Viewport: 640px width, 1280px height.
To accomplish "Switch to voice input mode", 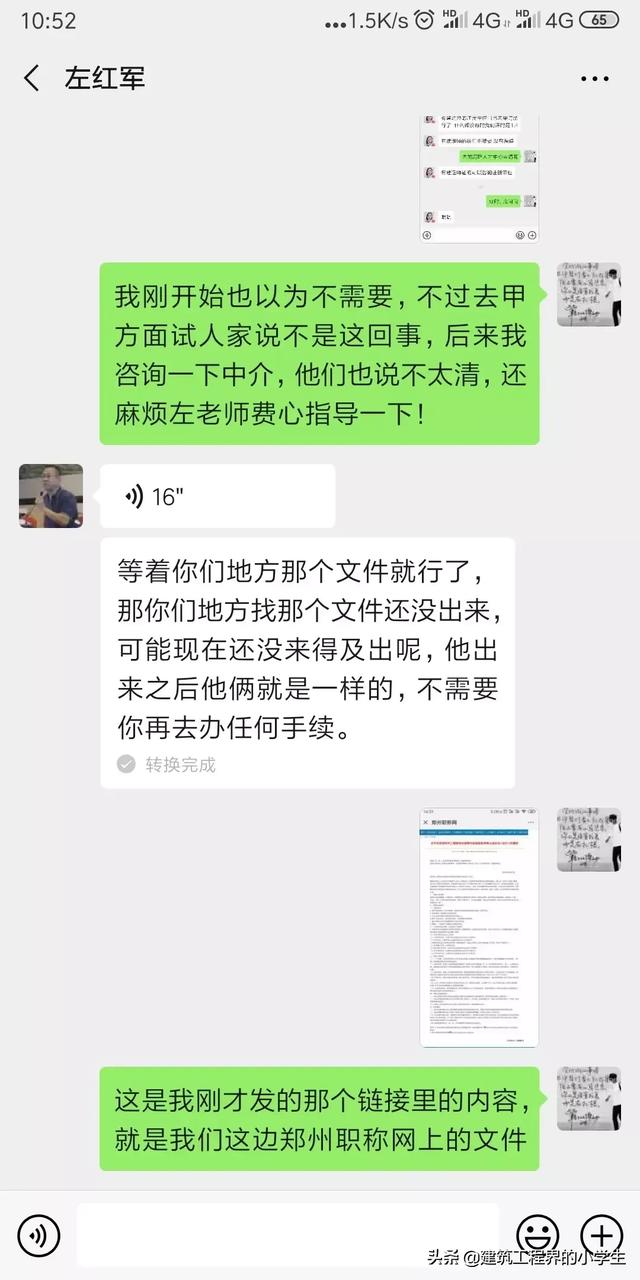I will click(x=39, y=1236).
